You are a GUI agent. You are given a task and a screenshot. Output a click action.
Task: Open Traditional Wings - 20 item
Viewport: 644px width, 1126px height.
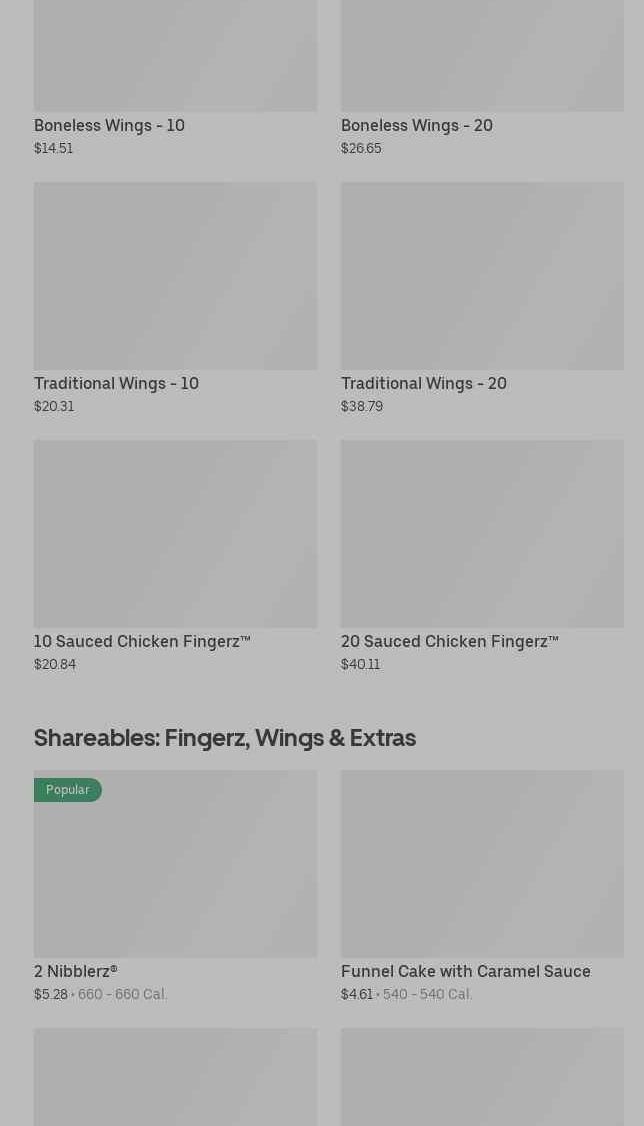pyautogui.click(x=482, y=298)
